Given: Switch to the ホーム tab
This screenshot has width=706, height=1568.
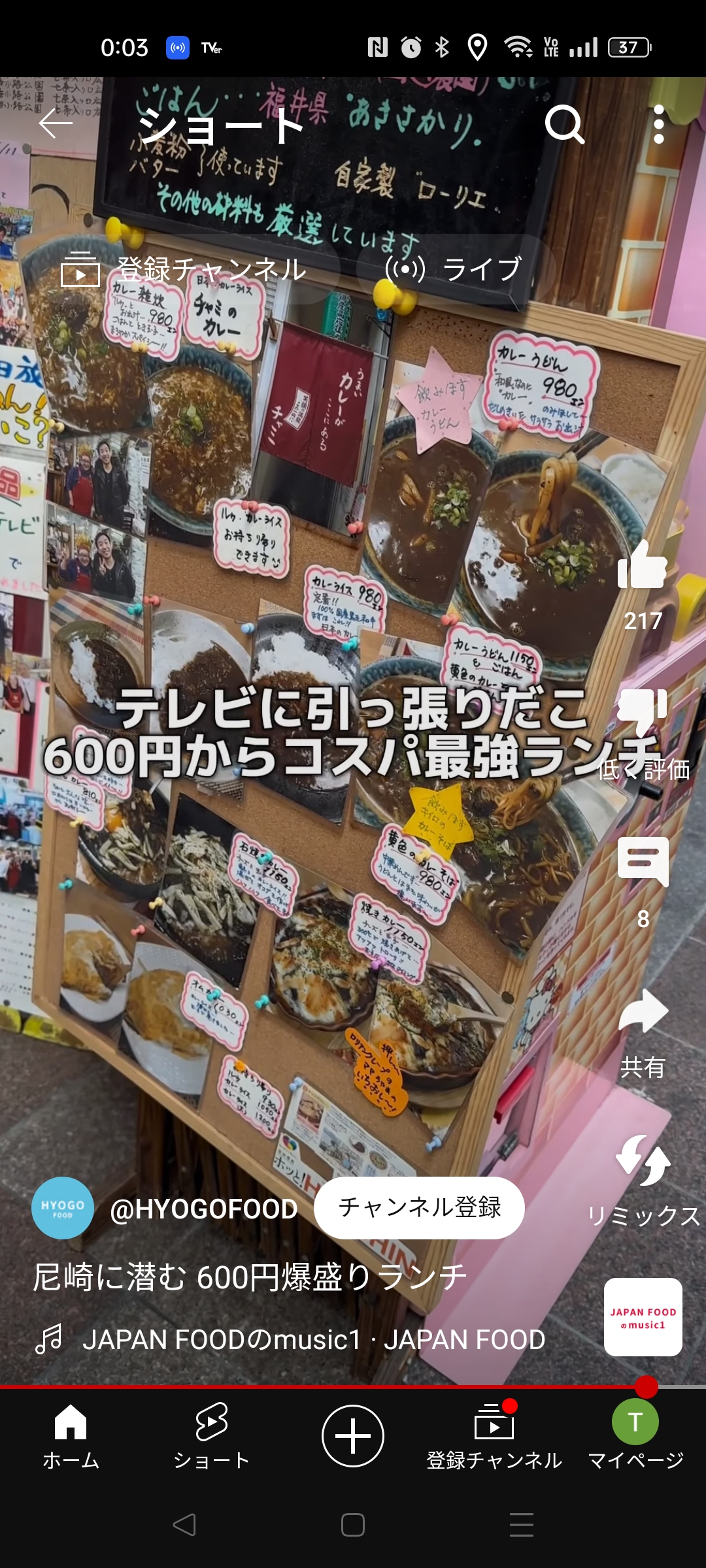Looking at the screenshot, I should point(71,1435).
